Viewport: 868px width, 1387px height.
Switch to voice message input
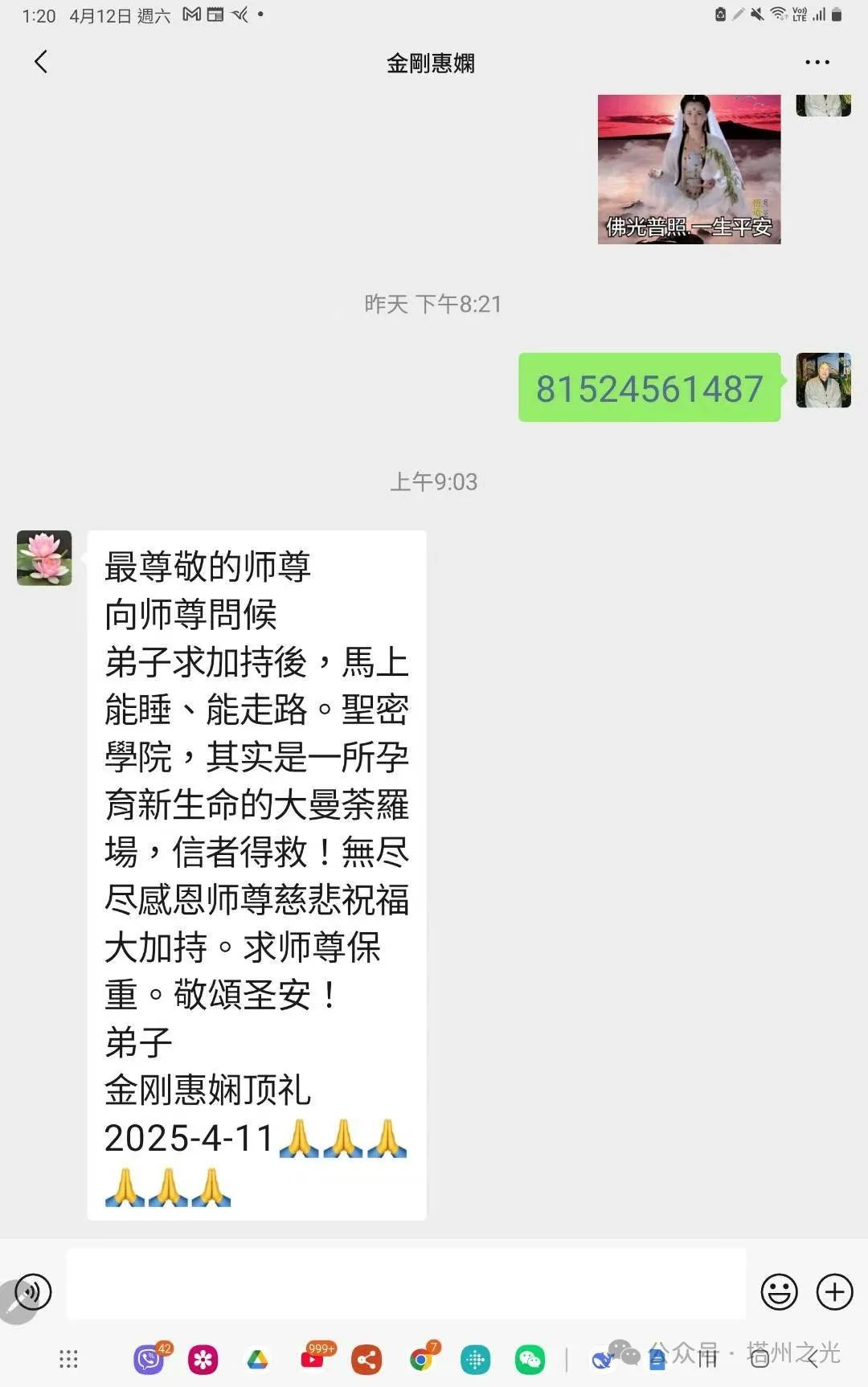[x=33, y=1292]
